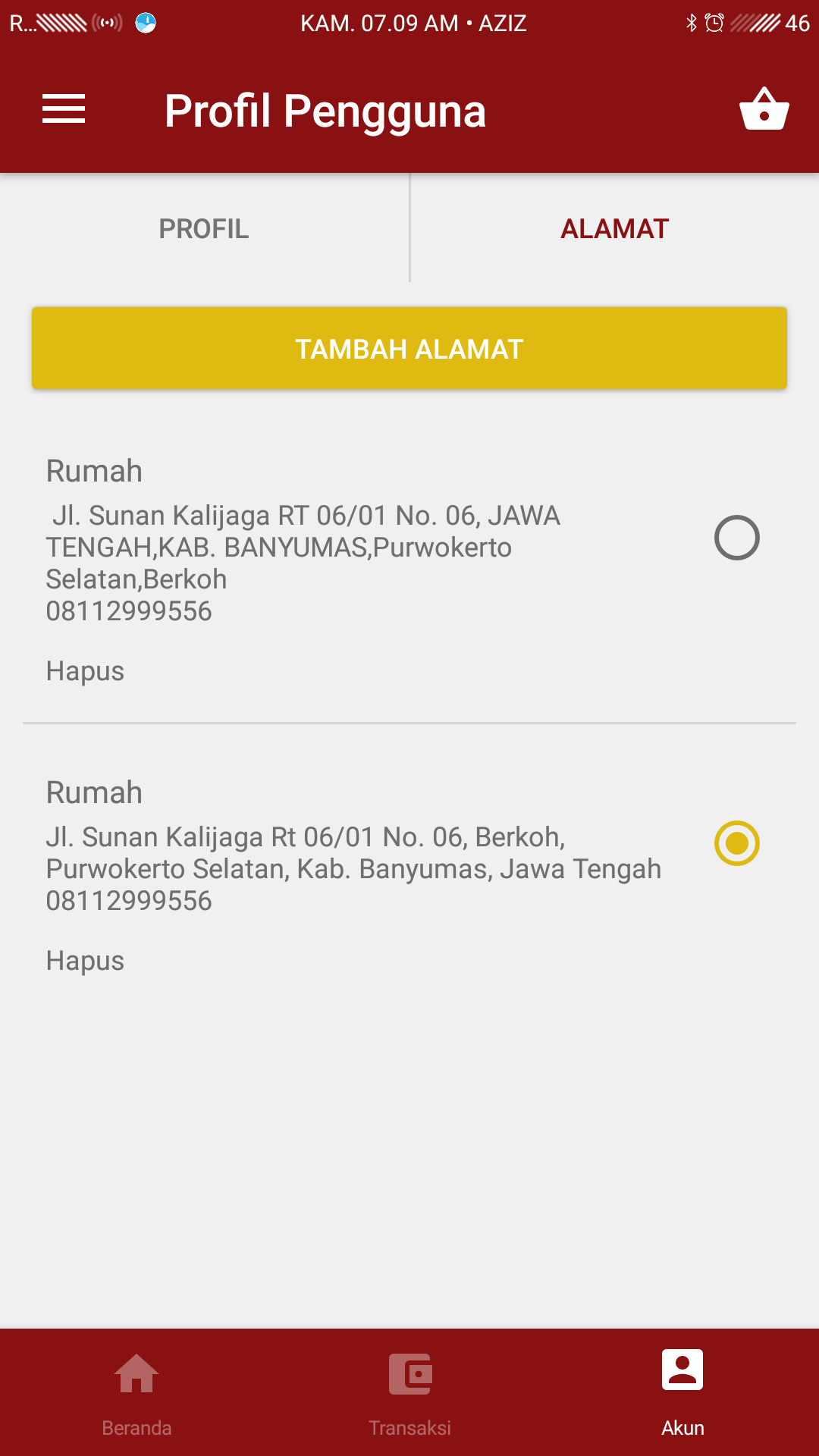The width and height of the screenshot is (819, 1456).
Task: Open the Akun tab
Action: (682, 1392)
